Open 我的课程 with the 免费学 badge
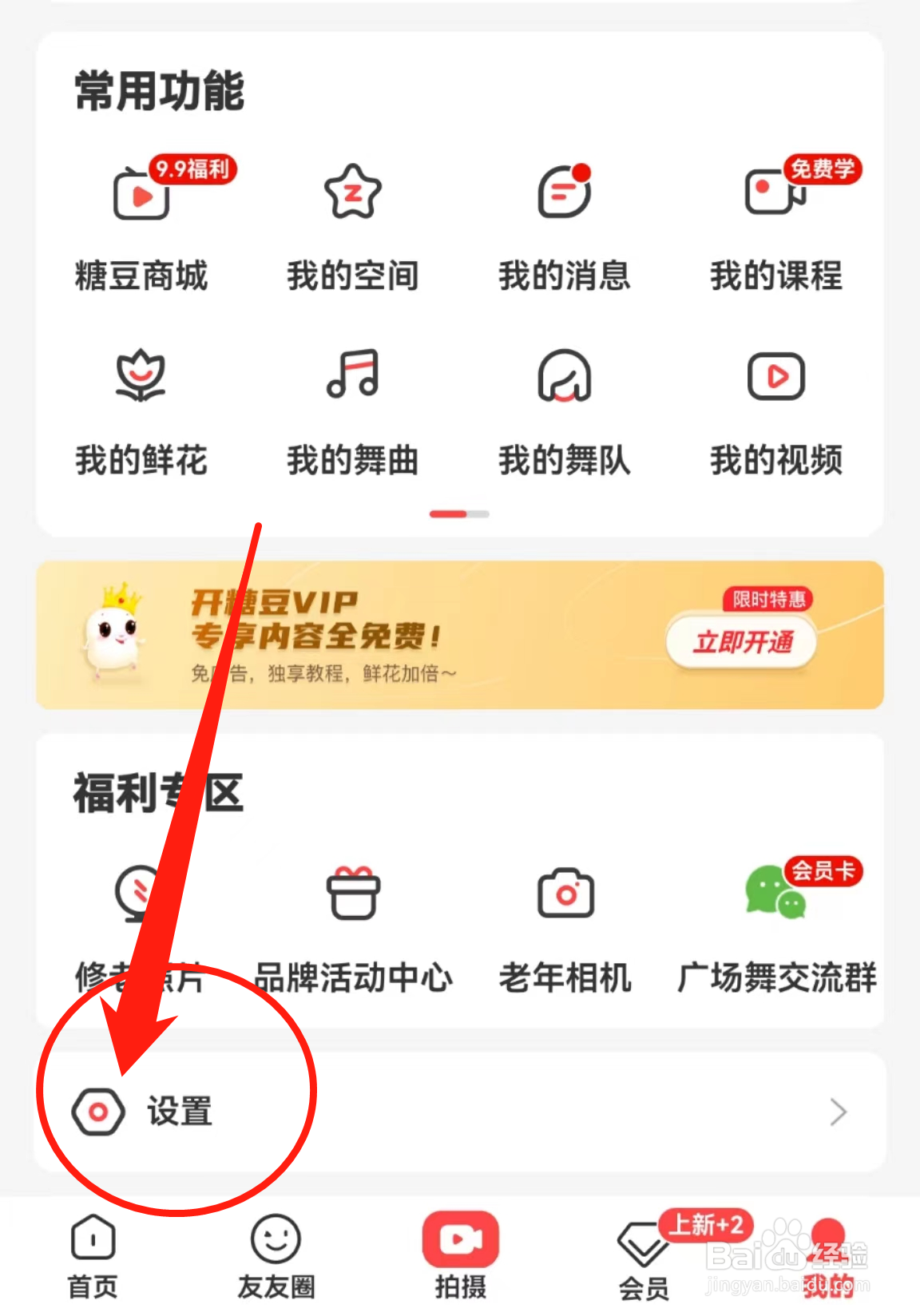The width and height of the screenshot is (920, 1316). click(775, 224)
